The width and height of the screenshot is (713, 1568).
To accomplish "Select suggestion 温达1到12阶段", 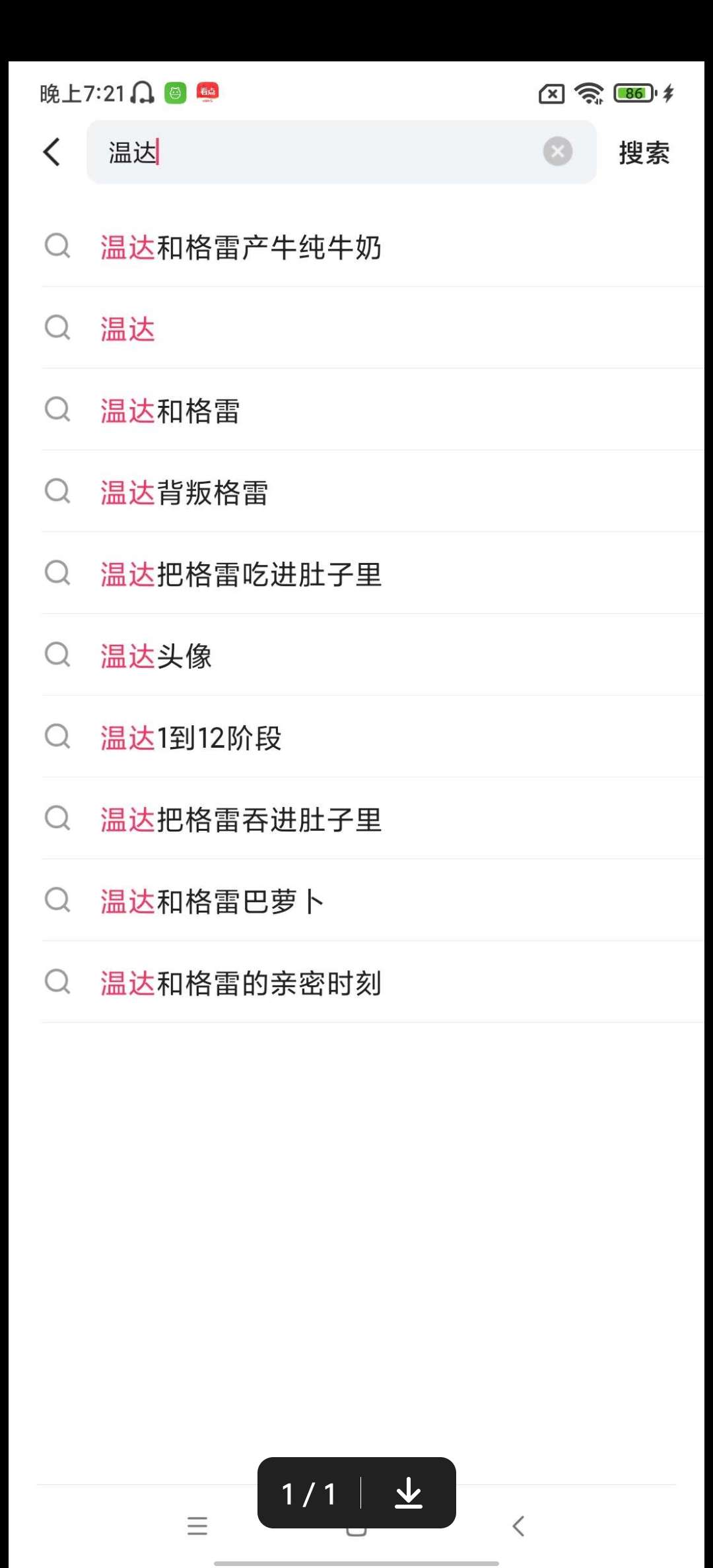I will [x=373, y=737].
